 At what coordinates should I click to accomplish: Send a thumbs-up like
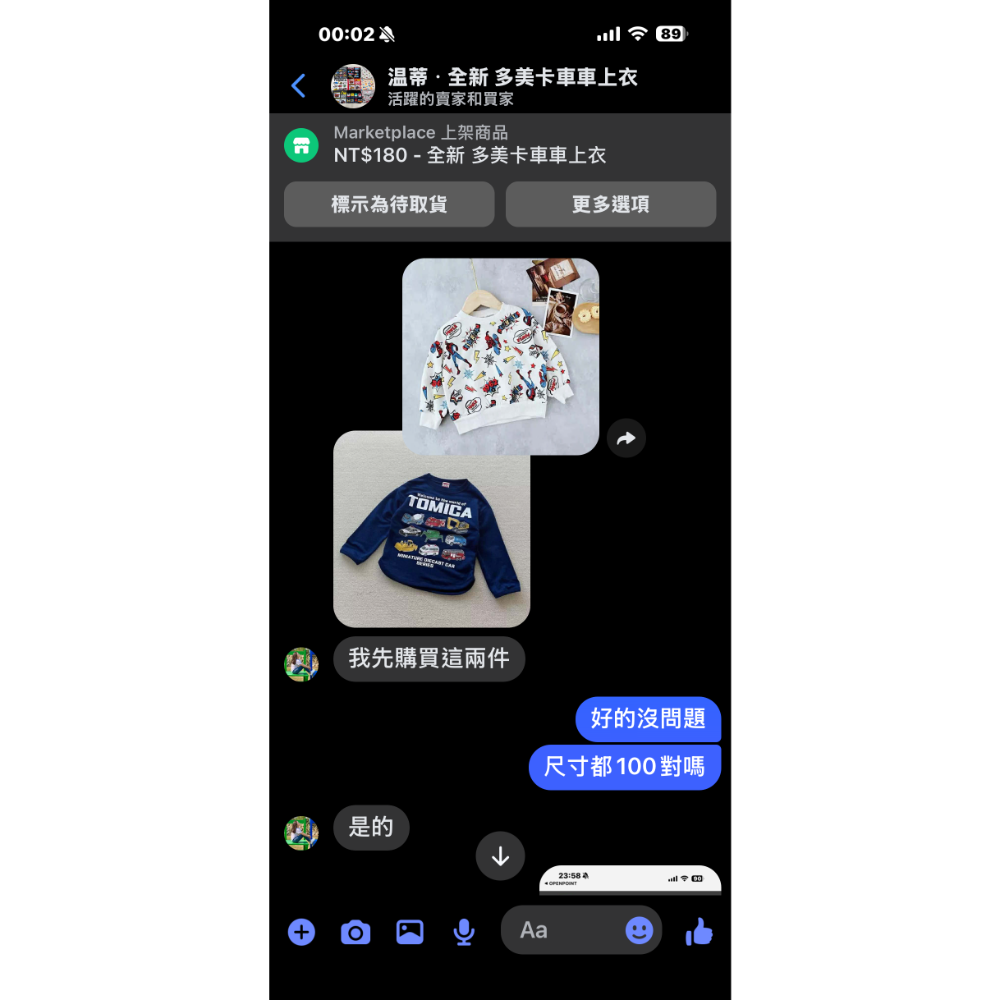click(699, 932)
